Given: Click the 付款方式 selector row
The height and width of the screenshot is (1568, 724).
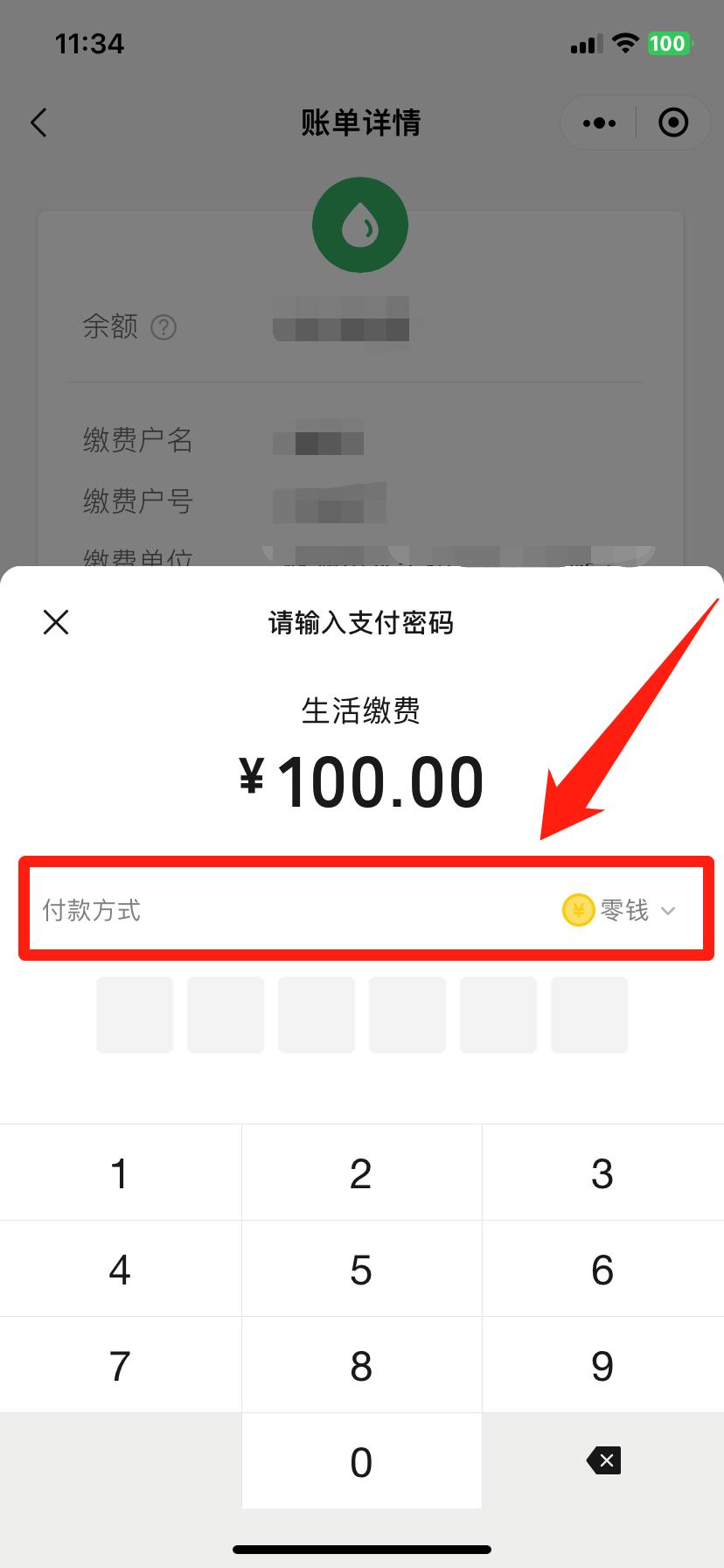Looking at the screenshot, I should (362, 910).
